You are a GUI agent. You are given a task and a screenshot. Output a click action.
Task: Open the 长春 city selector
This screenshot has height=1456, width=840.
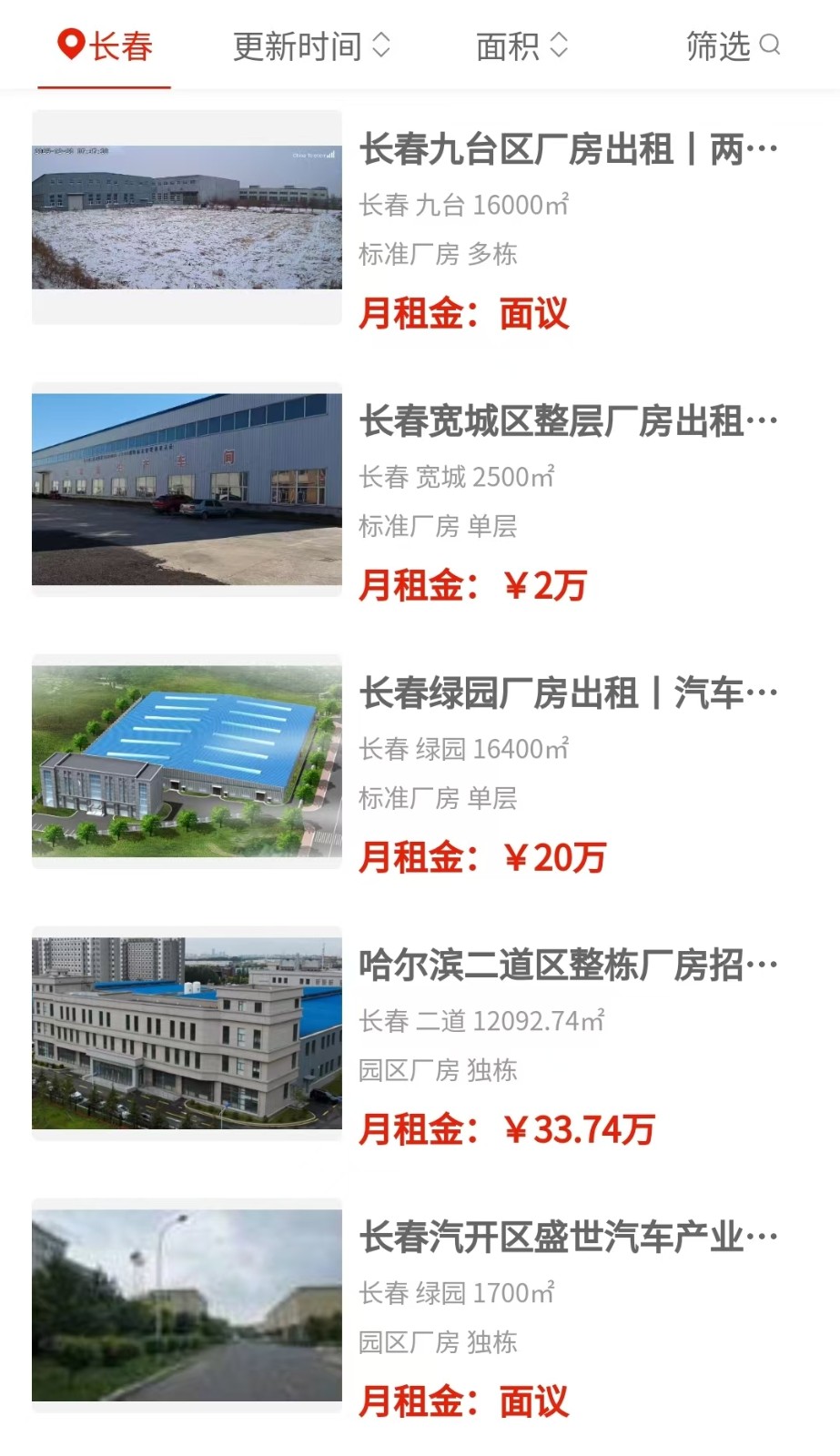click(105, 45)
